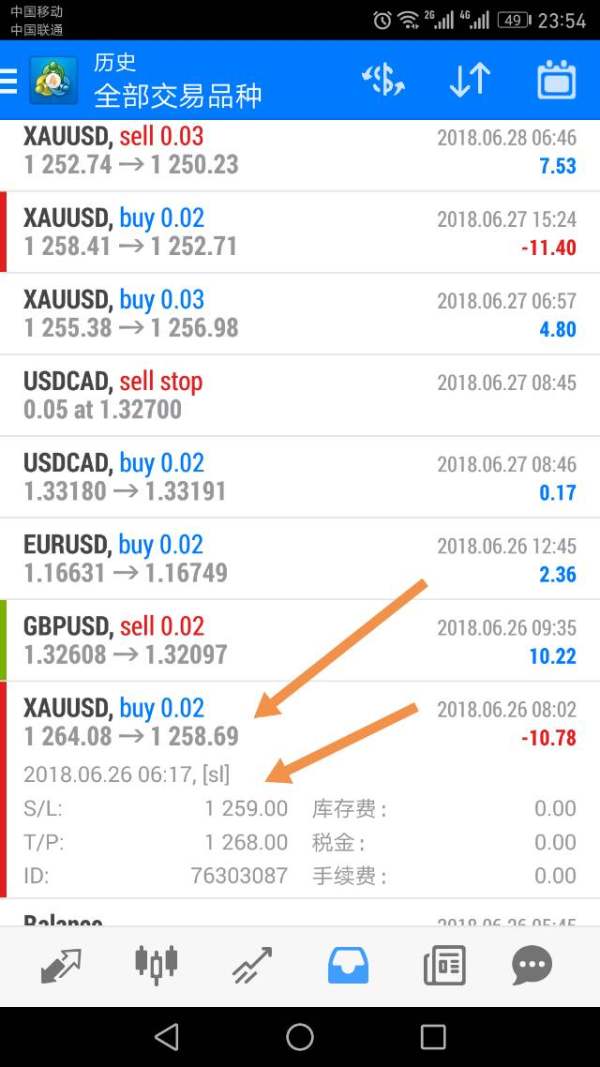The image size is (600, 1067).
Task: Switch to the quotes tab
Action: [61, 965]
